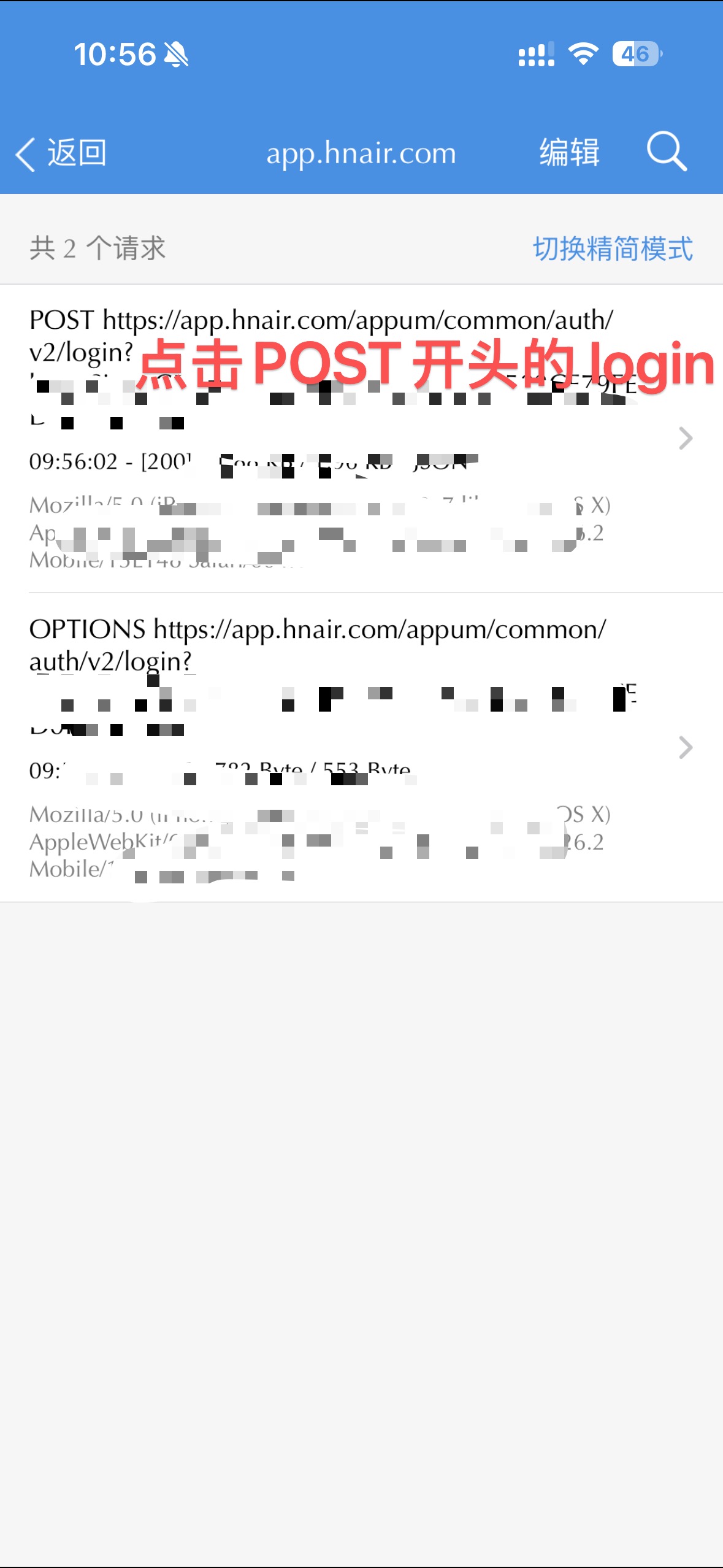Open the OPTIONS login request row
Screen dimensions: 723x1568
click(362, 747)
